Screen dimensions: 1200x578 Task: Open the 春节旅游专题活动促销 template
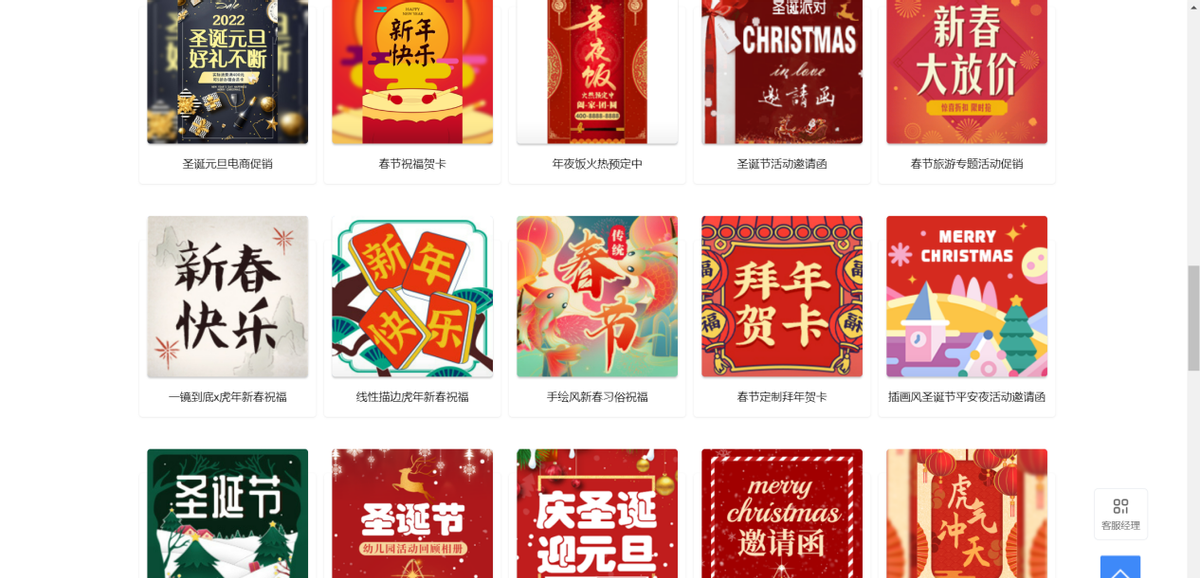click(x=966, y=70)
